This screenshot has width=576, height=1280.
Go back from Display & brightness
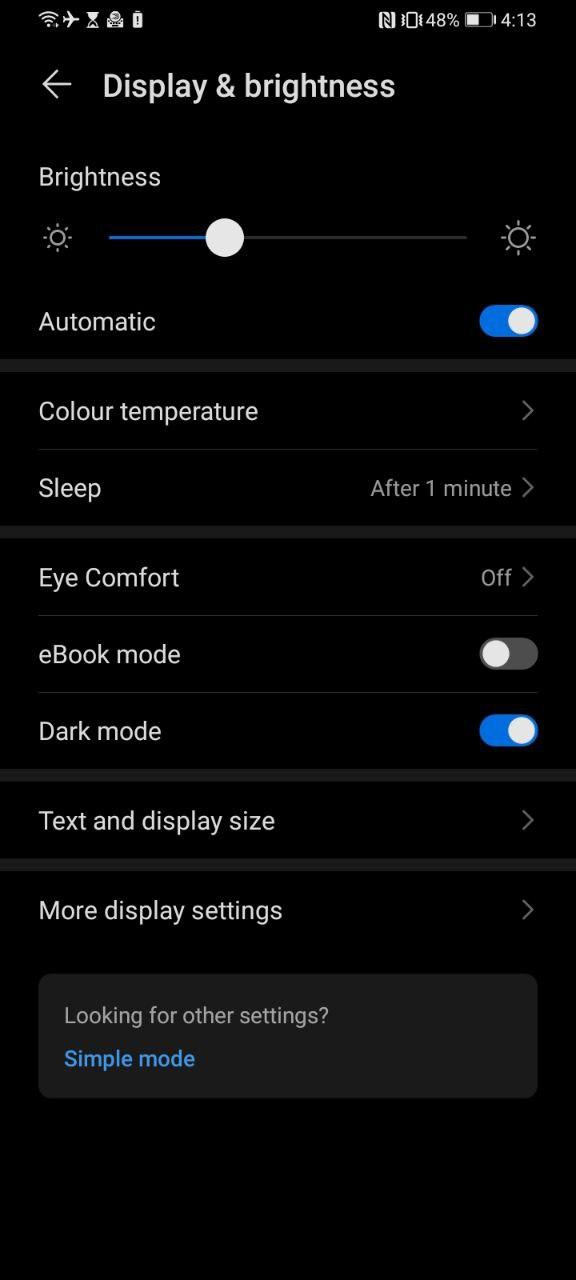pos(57,85)
